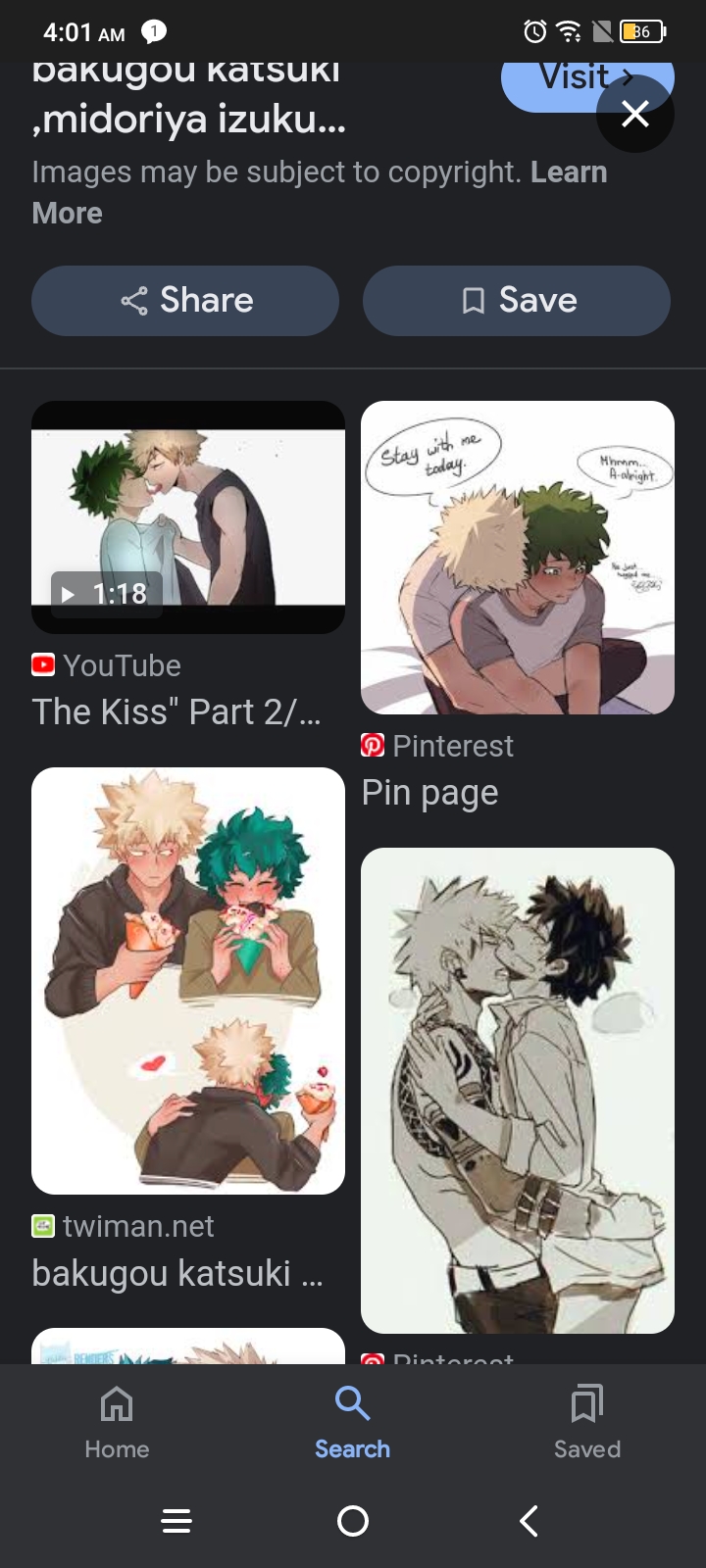Tap the Visit button
The height and width of the screenshot is (1568, 706).
click(559, 80)
